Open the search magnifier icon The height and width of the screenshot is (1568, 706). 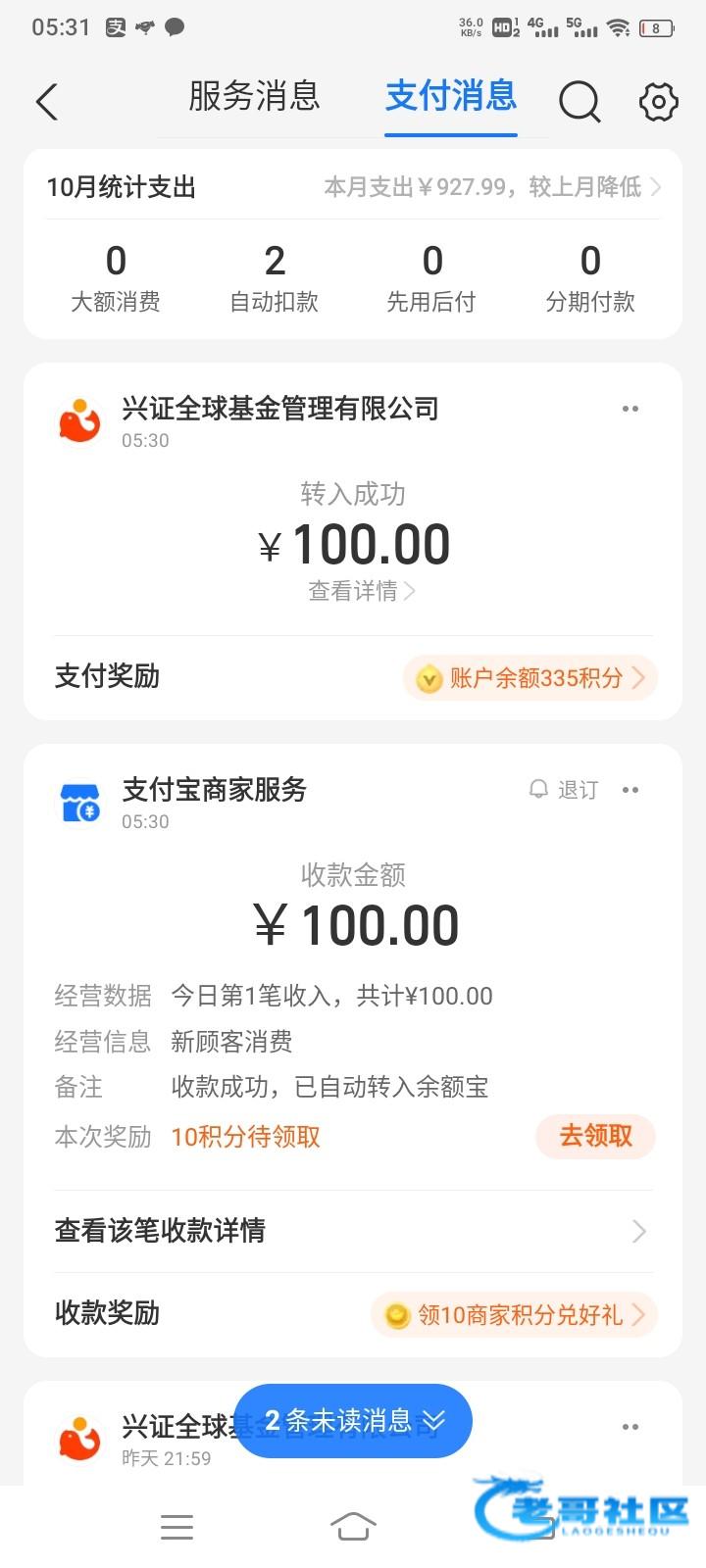click(x=580, y=101)
